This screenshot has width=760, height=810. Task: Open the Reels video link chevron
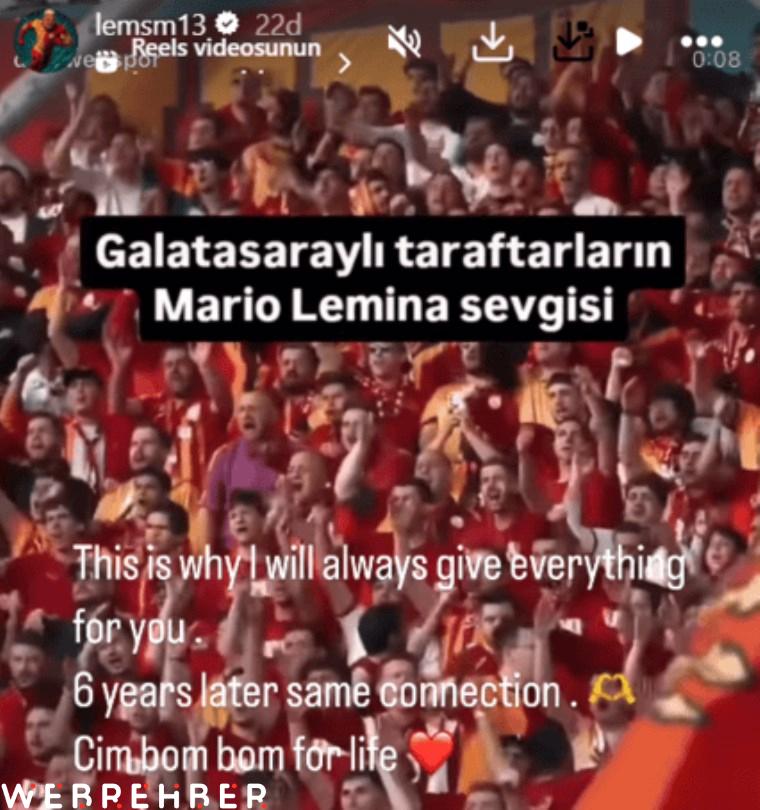(346, 63)
